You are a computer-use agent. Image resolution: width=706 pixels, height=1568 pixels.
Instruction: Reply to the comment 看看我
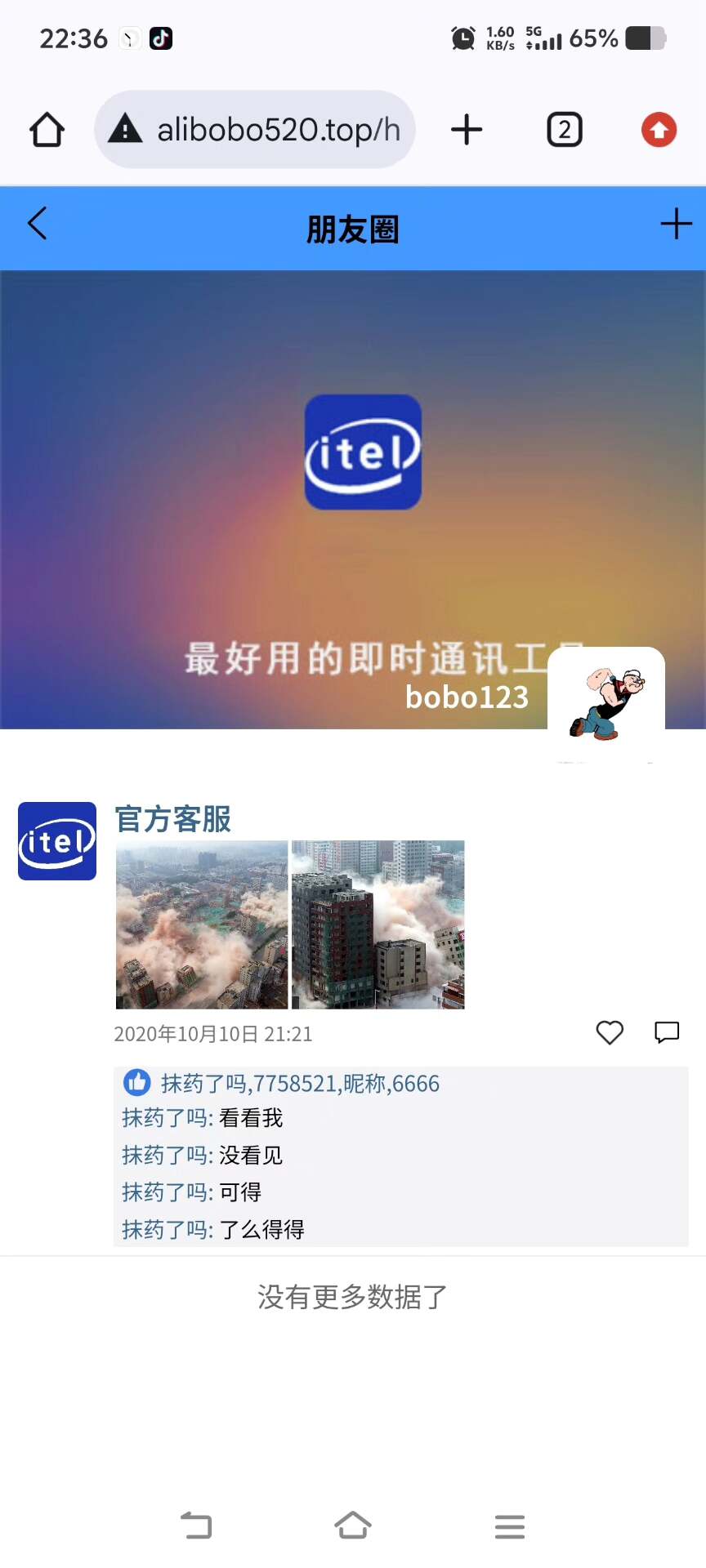pos(250,1118)
